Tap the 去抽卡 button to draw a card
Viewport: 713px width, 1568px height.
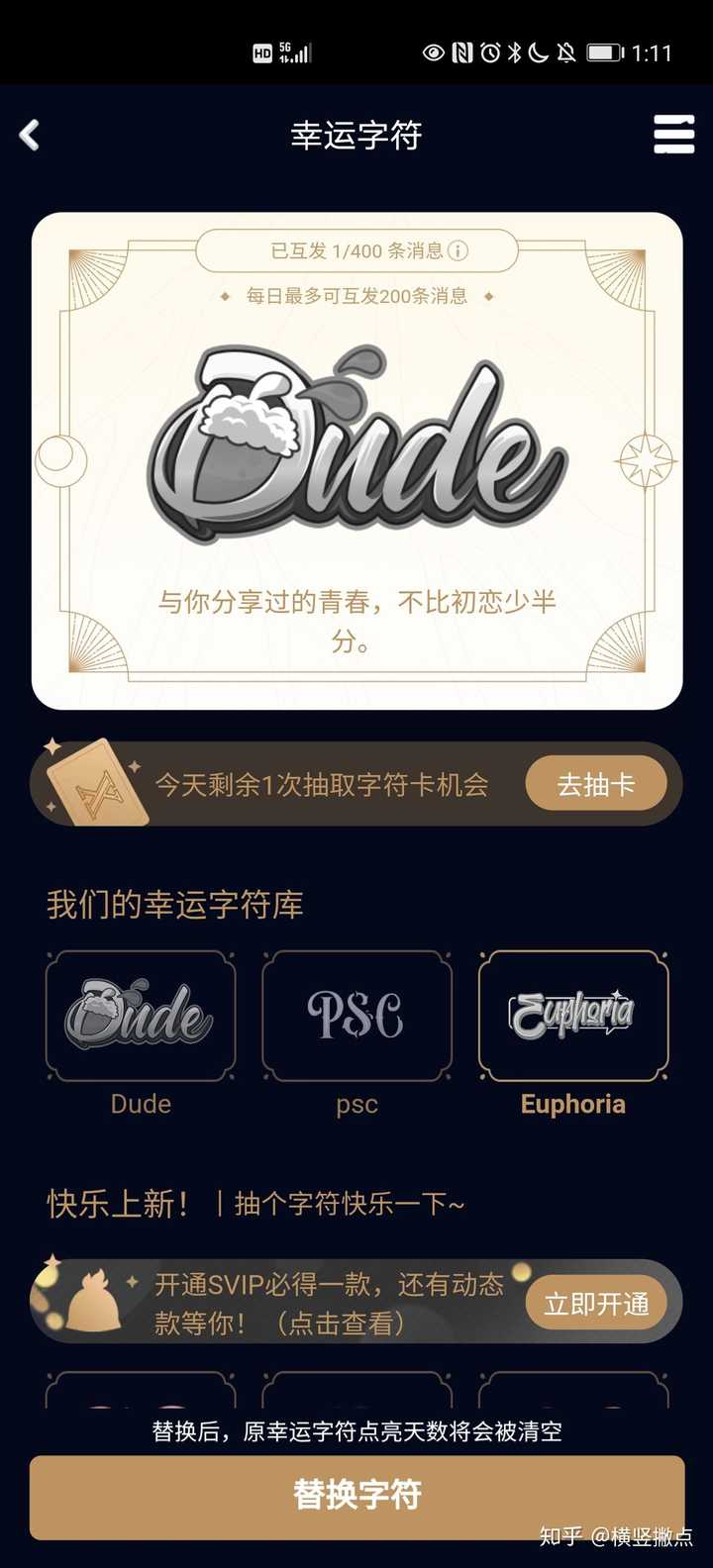click(x=598, y=783)
